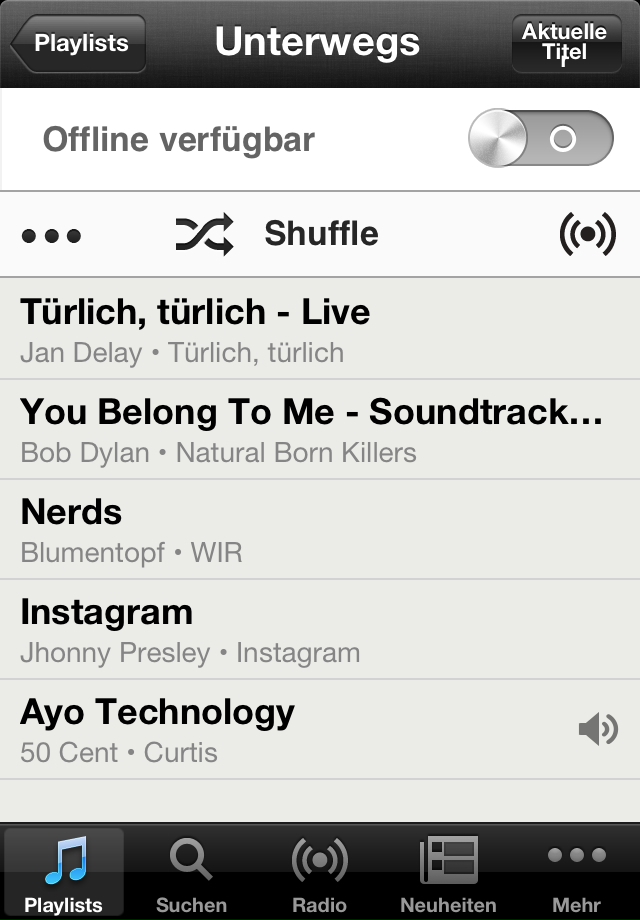
Task: Open the Neuheiten tab
Action: [x=448, y=872]
